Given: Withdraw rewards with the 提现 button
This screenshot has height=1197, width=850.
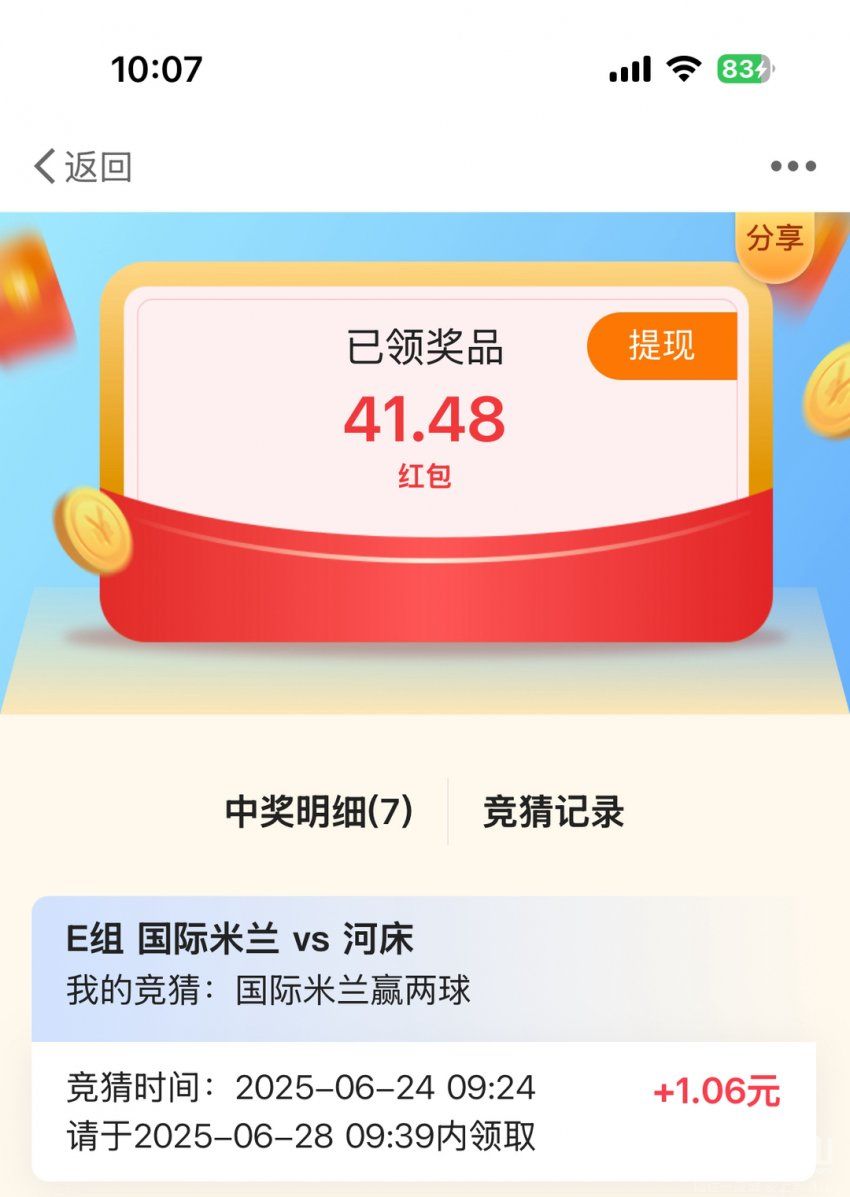Looking at the screenshot, I should tap(662, 345).
